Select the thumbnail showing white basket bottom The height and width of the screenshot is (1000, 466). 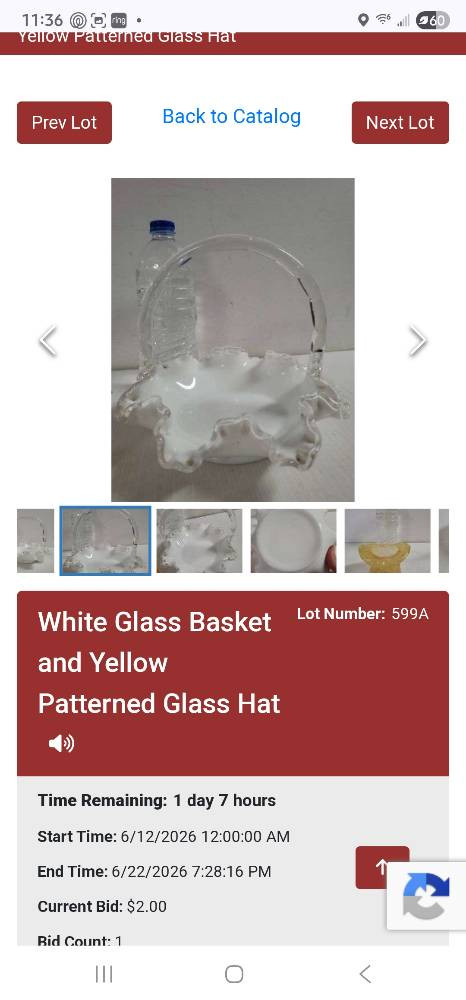click(x=293, y=540)
